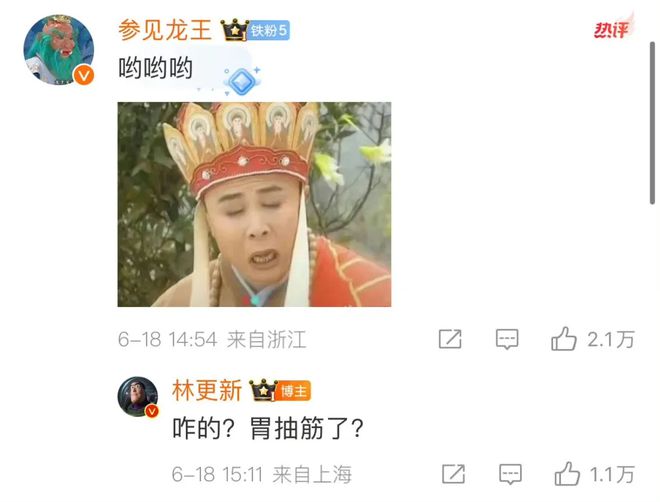The height and width of the screenshot is (502, 660).
Task: Tap the username 参见龙王
Action: pos(165,31)
